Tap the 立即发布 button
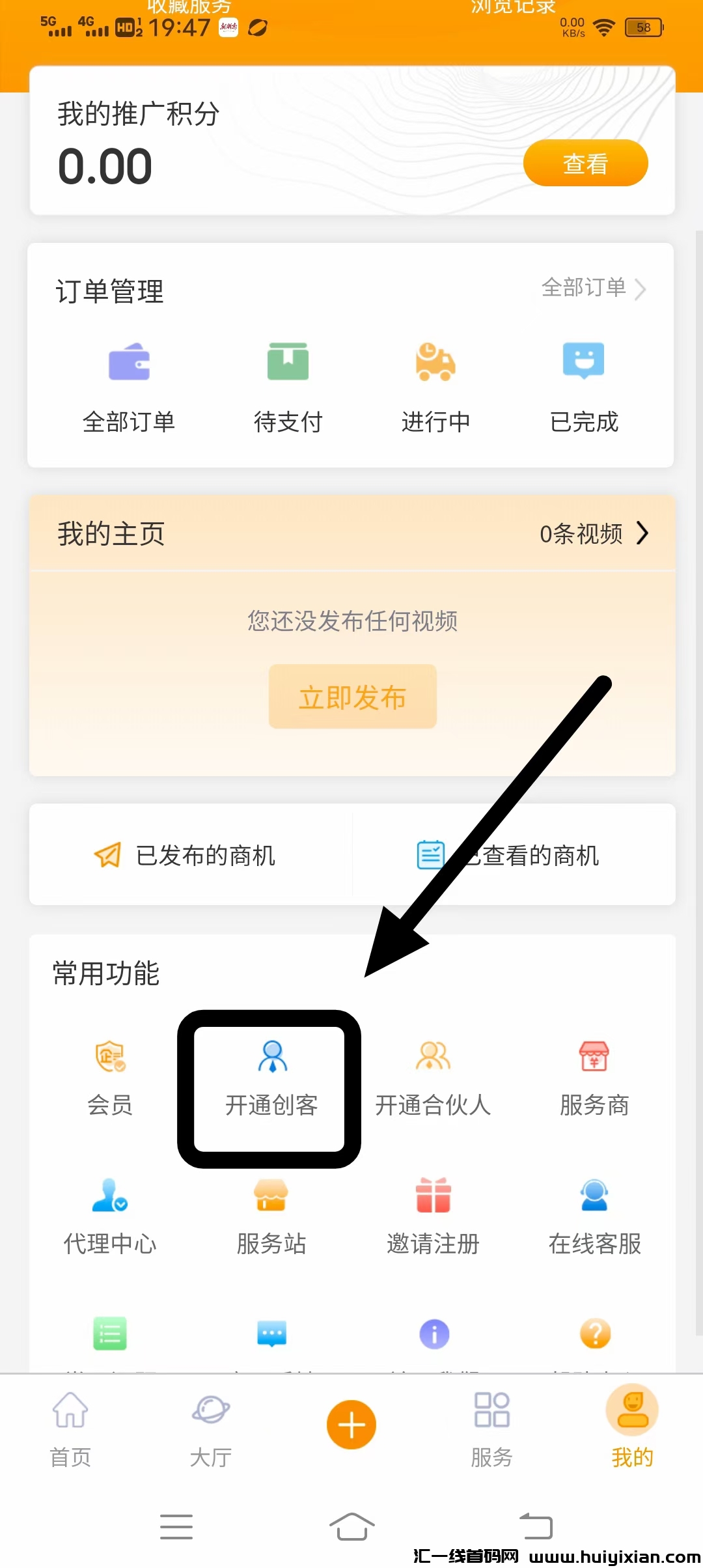This screenshot has height=1568, width=703. point(352,697)
